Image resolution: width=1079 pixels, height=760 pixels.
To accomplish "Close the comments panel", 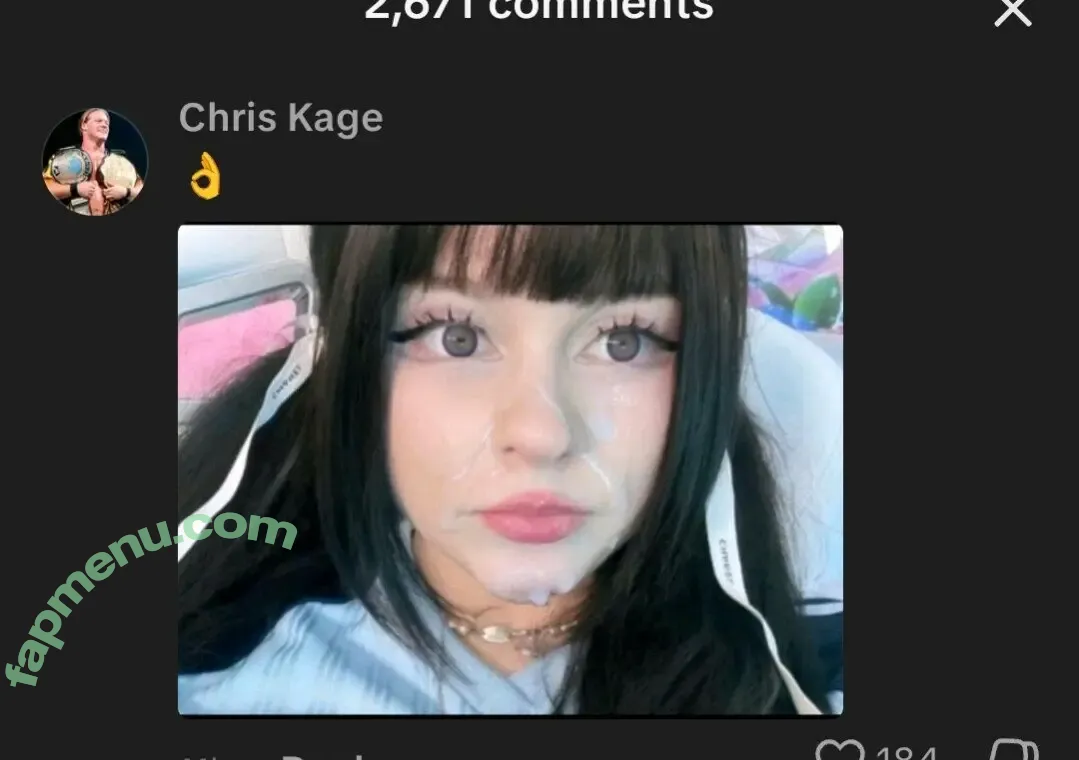I will pos(1012,12).
